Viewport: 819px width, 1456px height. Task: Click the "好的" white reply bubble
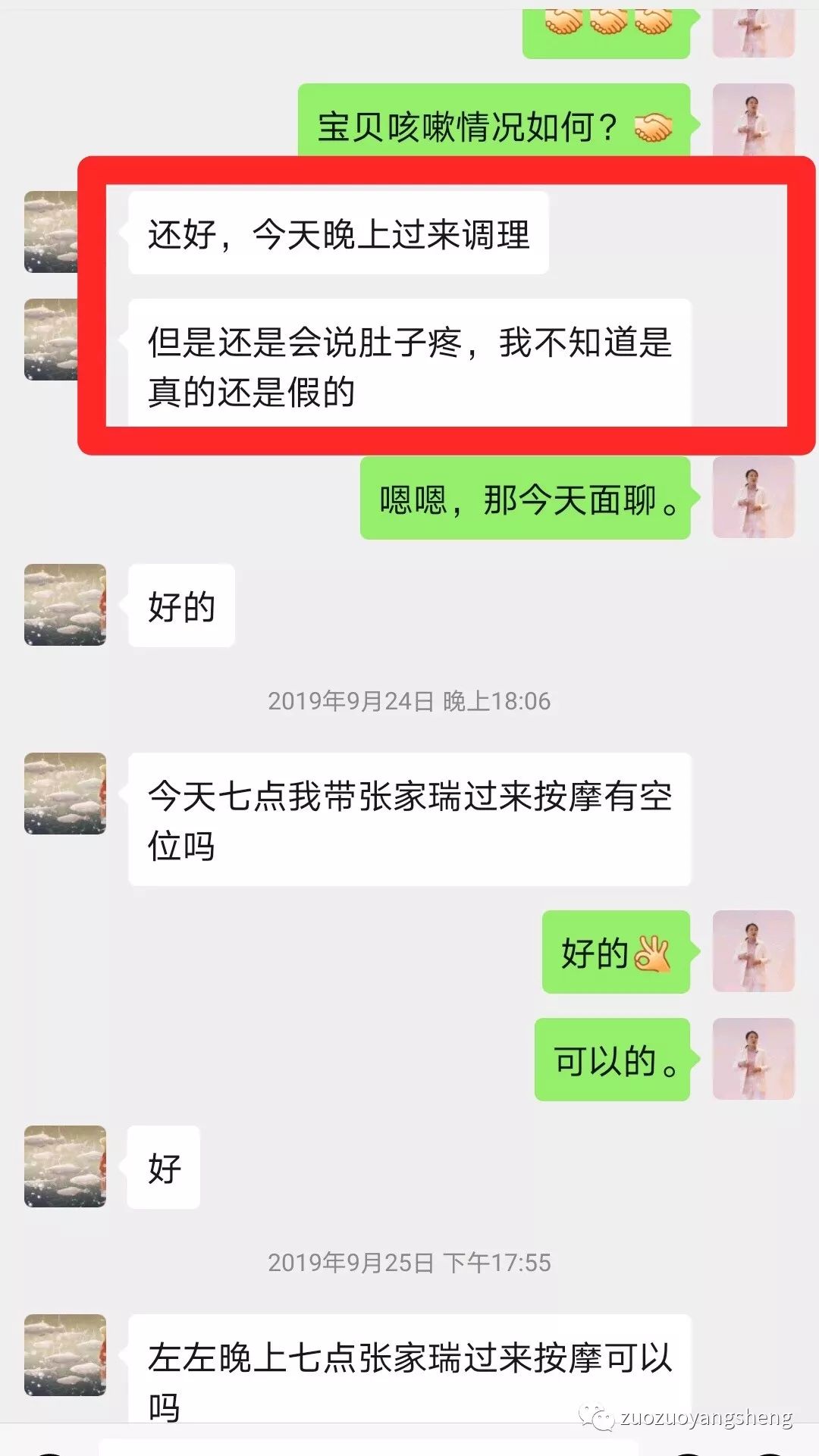point(180,605)
